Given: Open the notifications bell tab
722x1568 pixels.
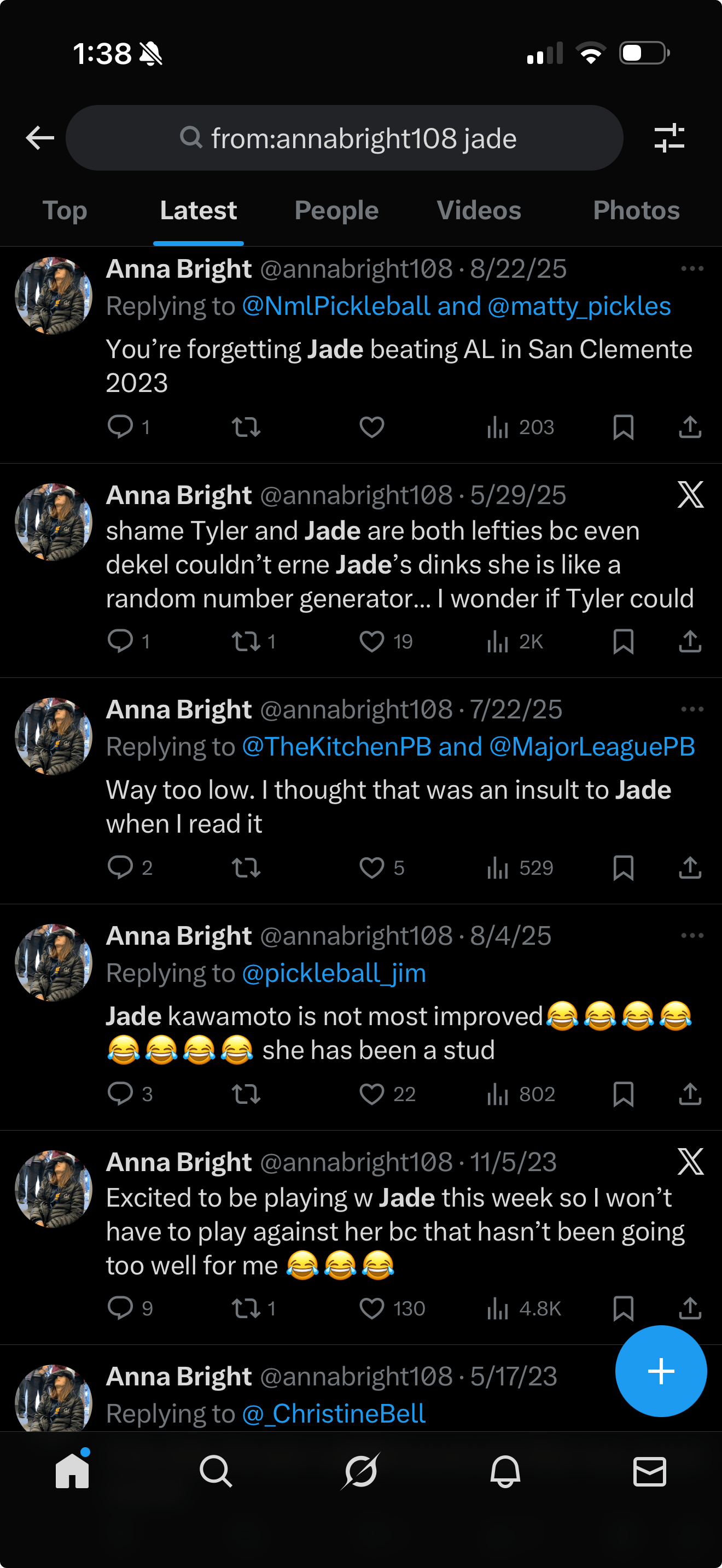Looking at the screenshot, I should pos(505,1472).
